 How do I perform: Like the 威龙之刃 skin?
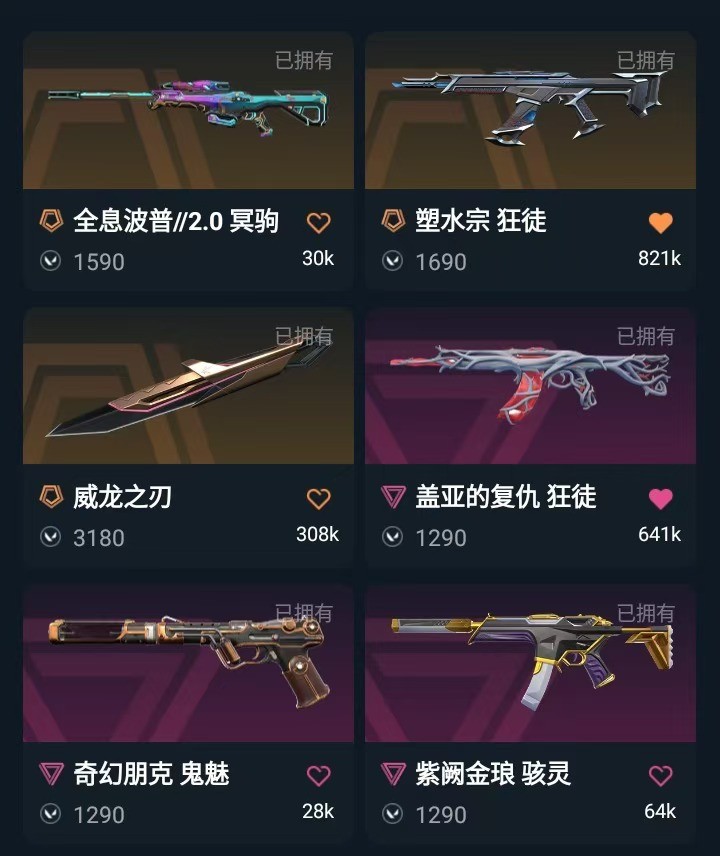(318, 498)
